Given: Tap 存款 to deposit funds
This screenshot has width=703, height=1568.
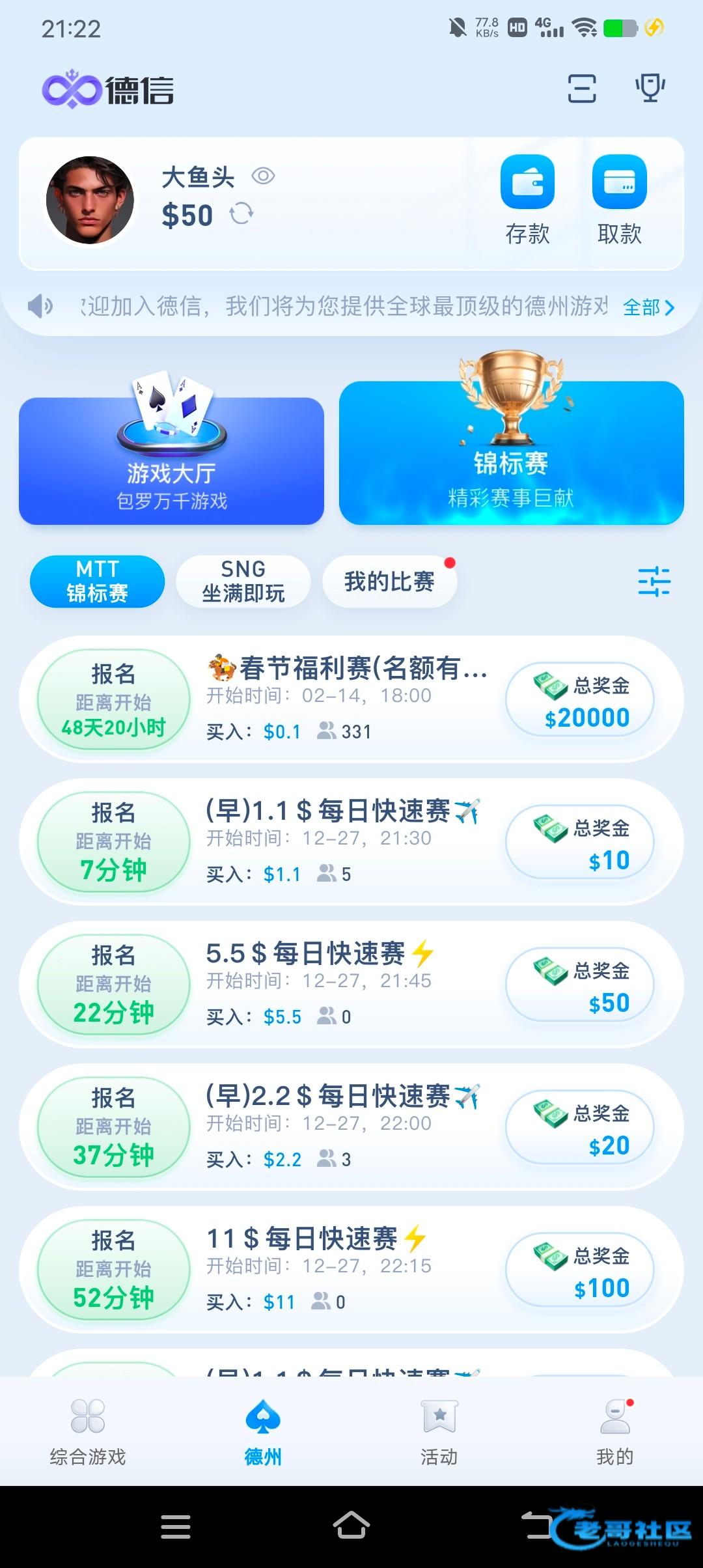Looking at the screenshot, I should point(527,200).
